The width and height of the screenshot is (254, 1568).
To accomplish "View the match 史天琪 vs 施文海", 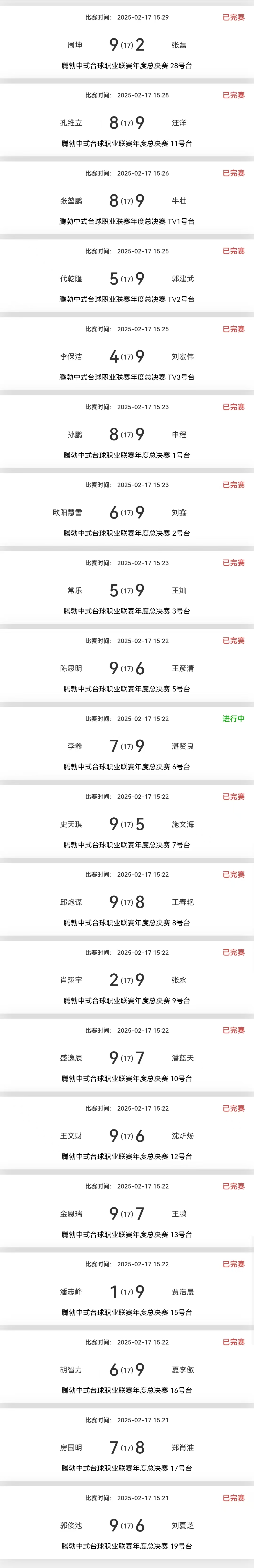I will pos(127,824).
